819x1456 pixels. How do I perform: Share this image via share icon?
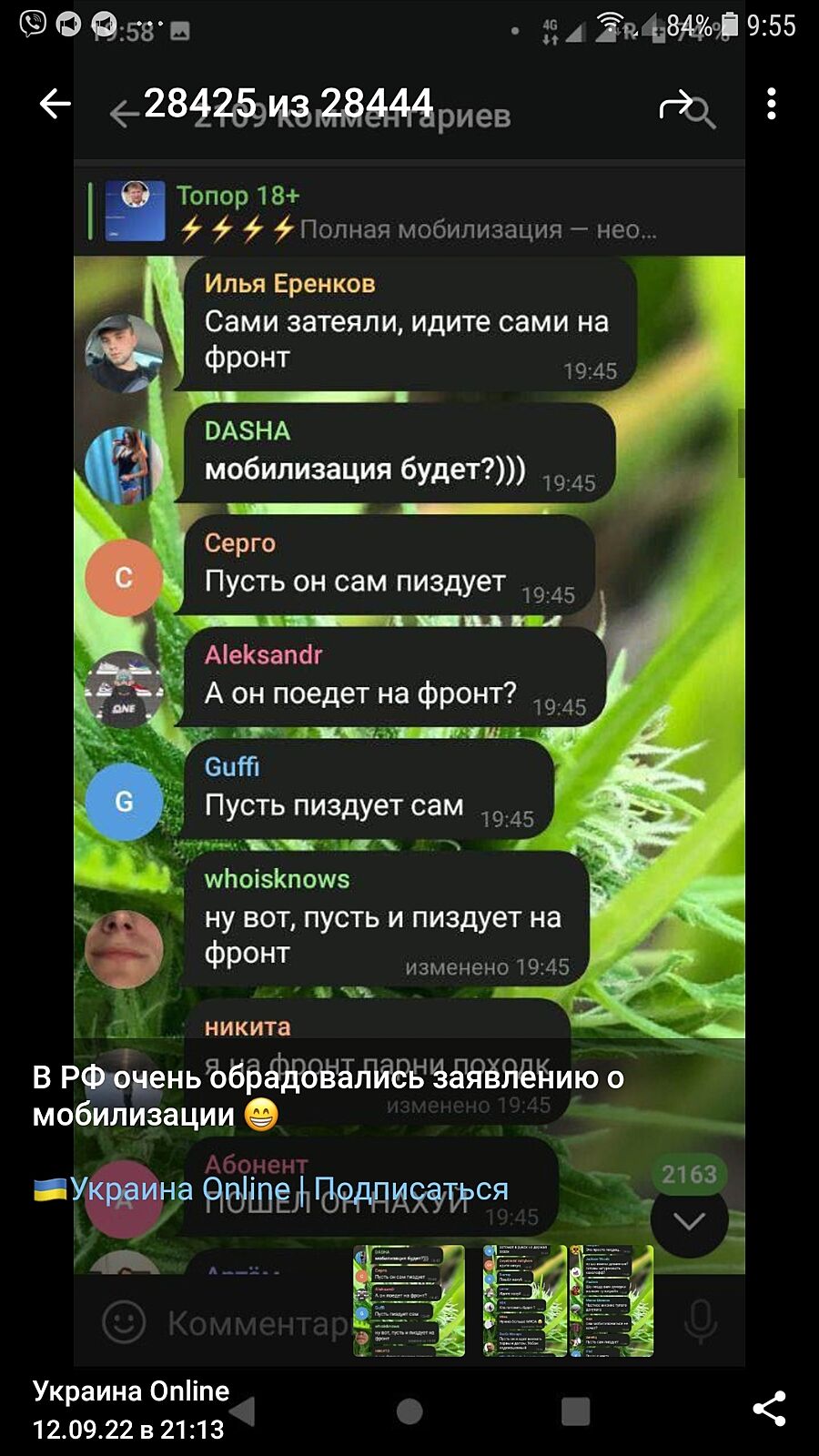pyautogui.click(x=770, y=1409)
